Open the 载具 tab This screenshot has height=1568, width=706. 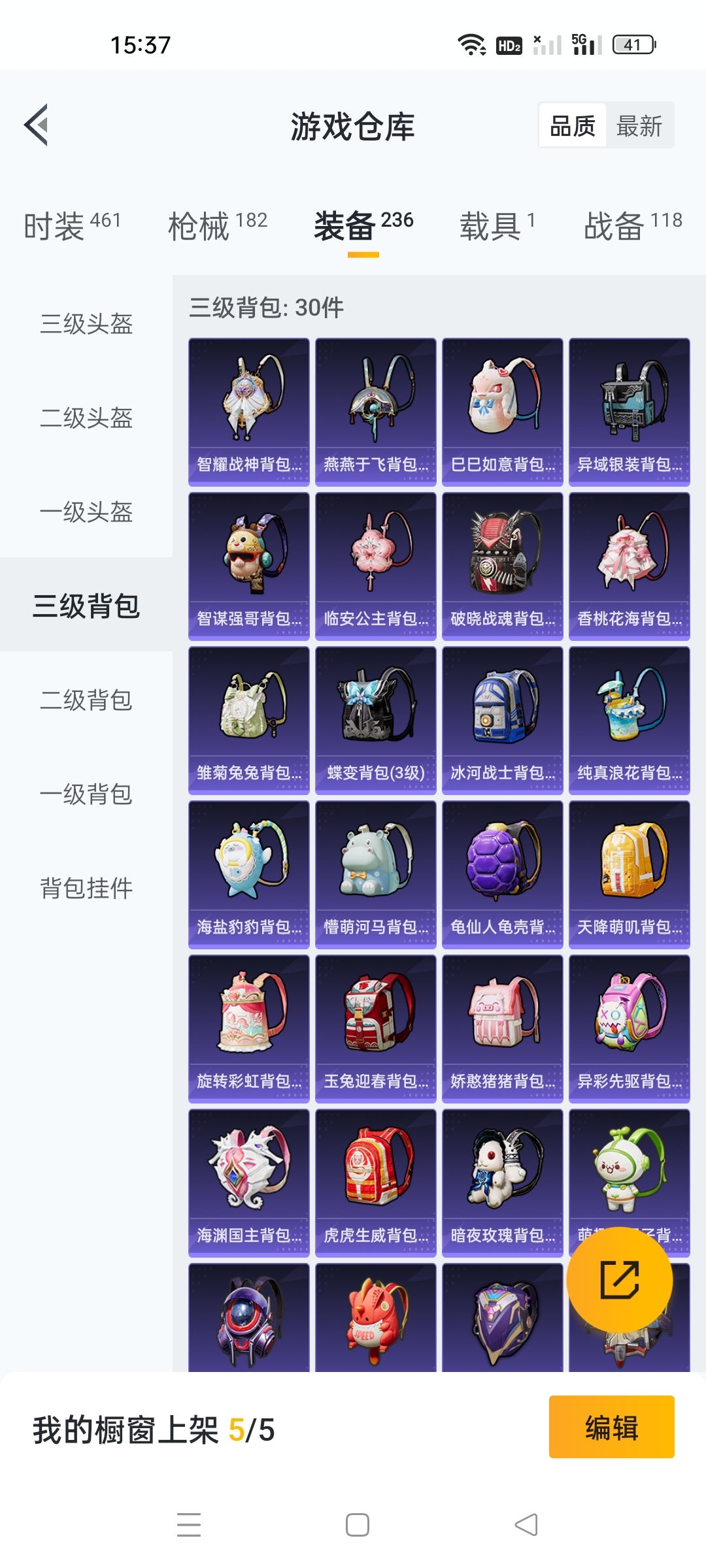point(497,225)
